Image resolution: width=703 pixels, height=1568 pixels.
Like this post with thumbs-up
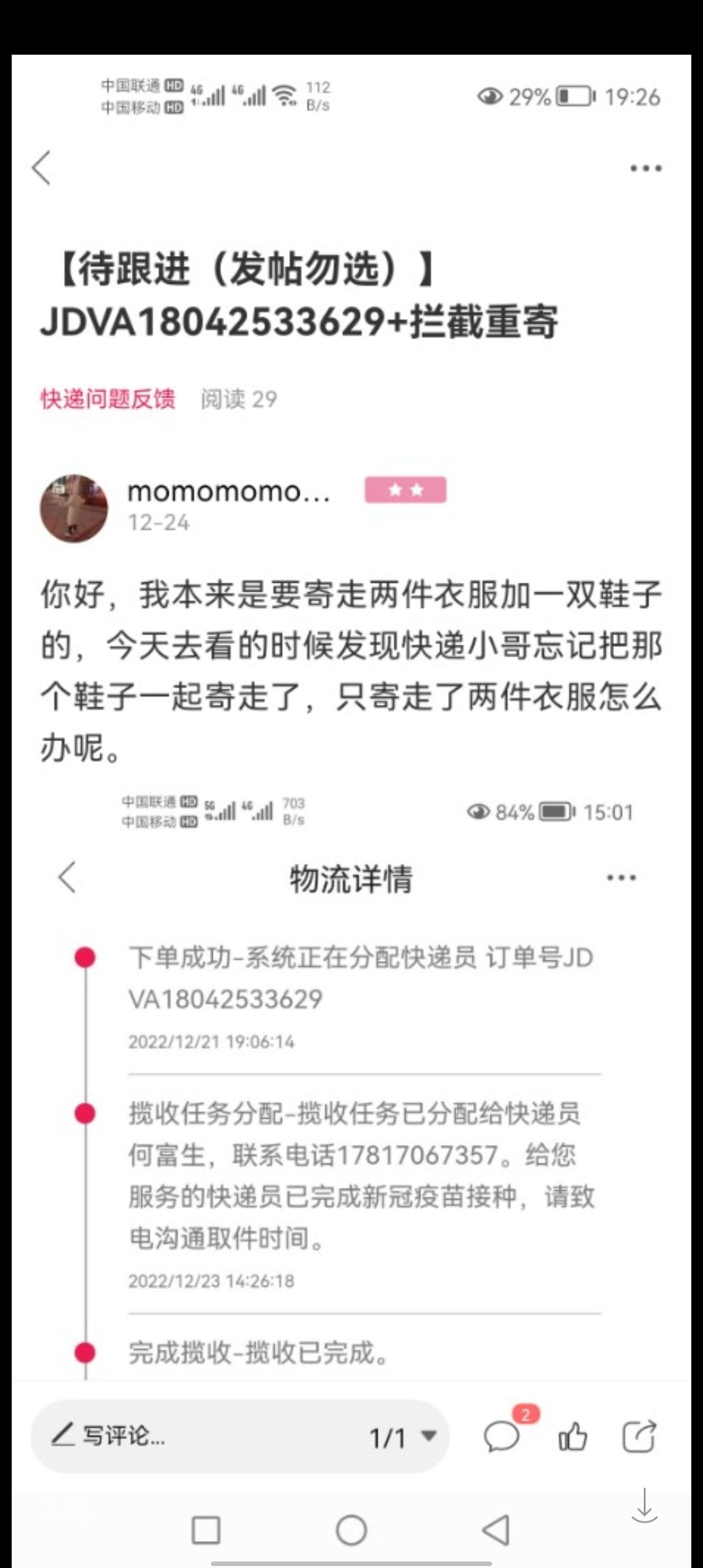click(573, 1436)
